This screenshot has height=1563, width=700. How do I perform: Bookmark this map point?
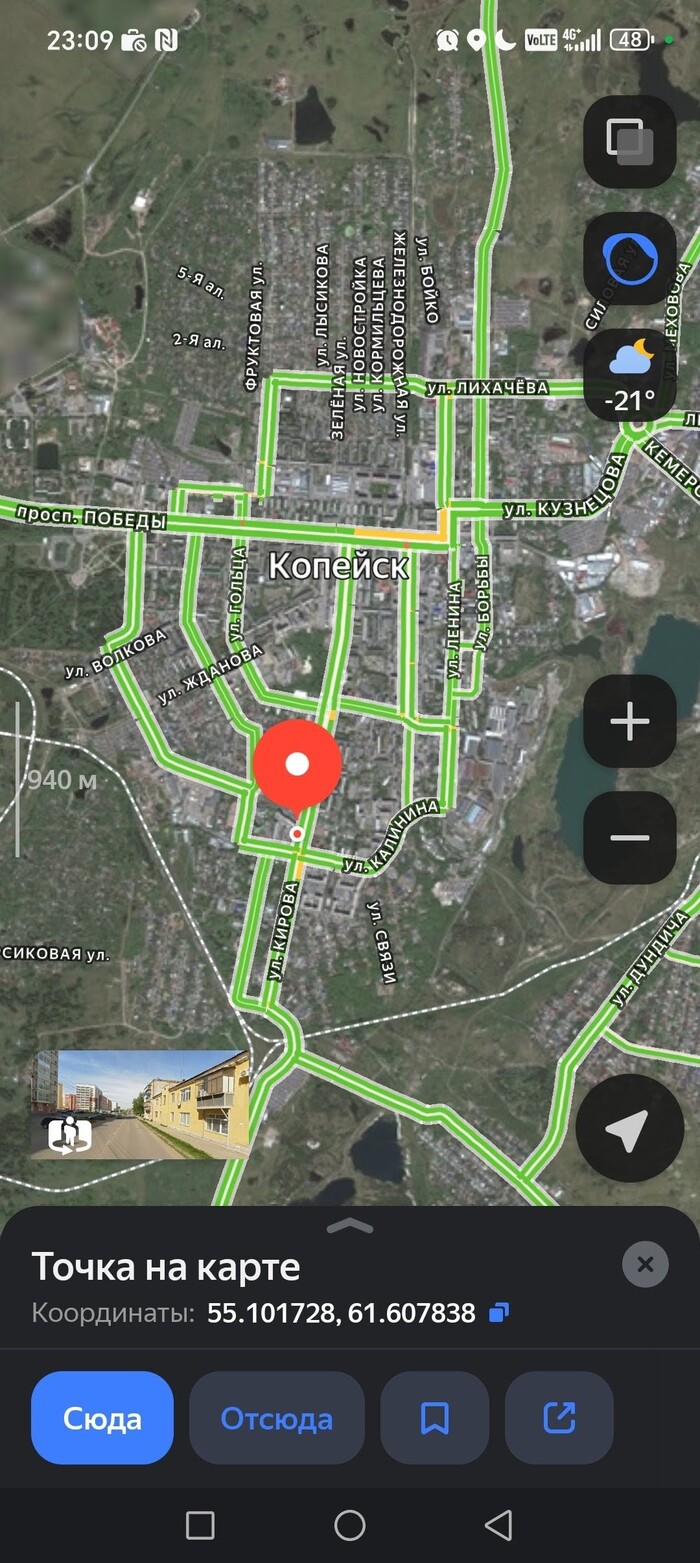click(x=434, y=1418)
